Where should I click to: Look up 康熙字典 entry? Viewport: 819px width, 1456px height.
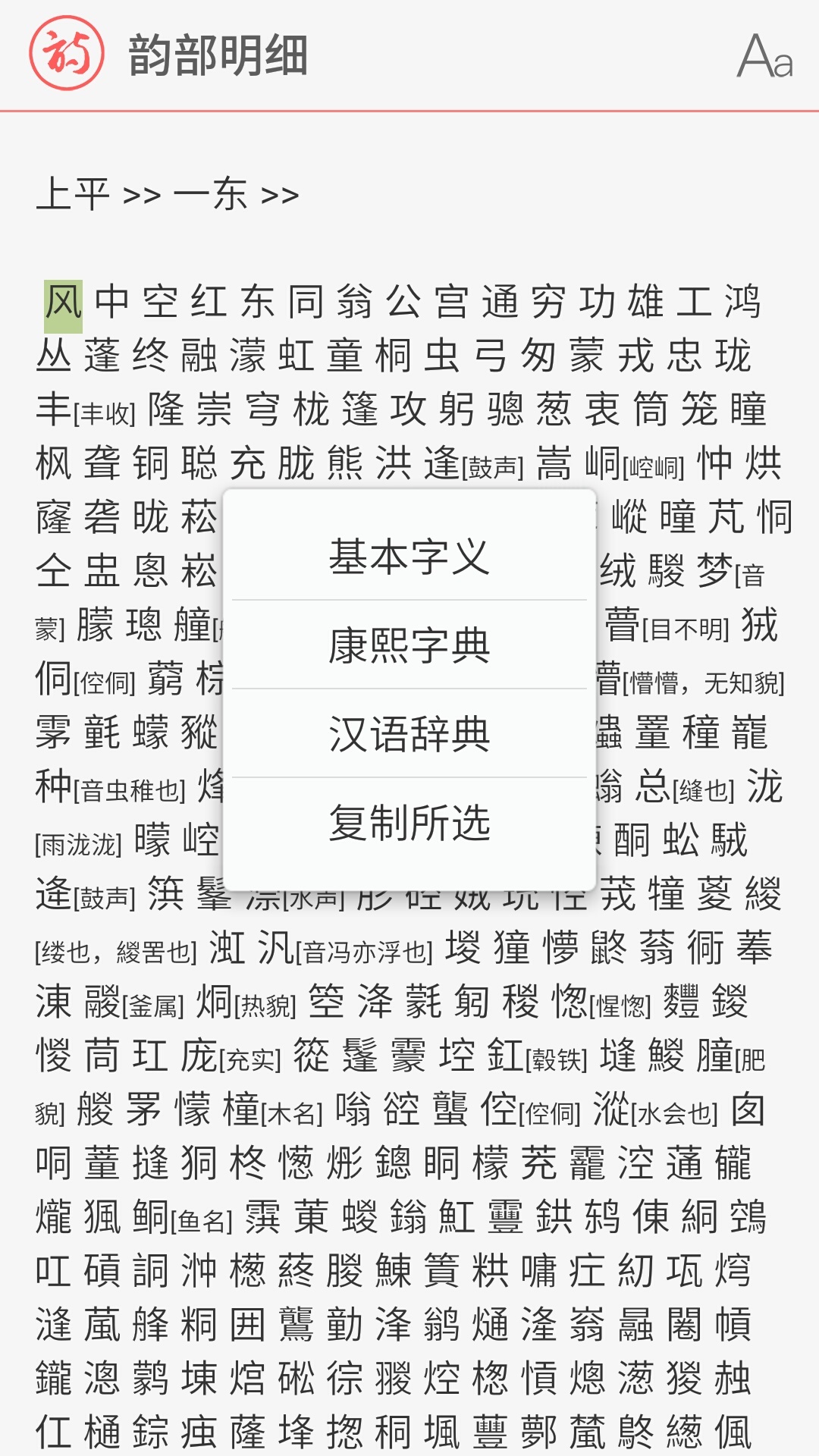pos(409,645)
